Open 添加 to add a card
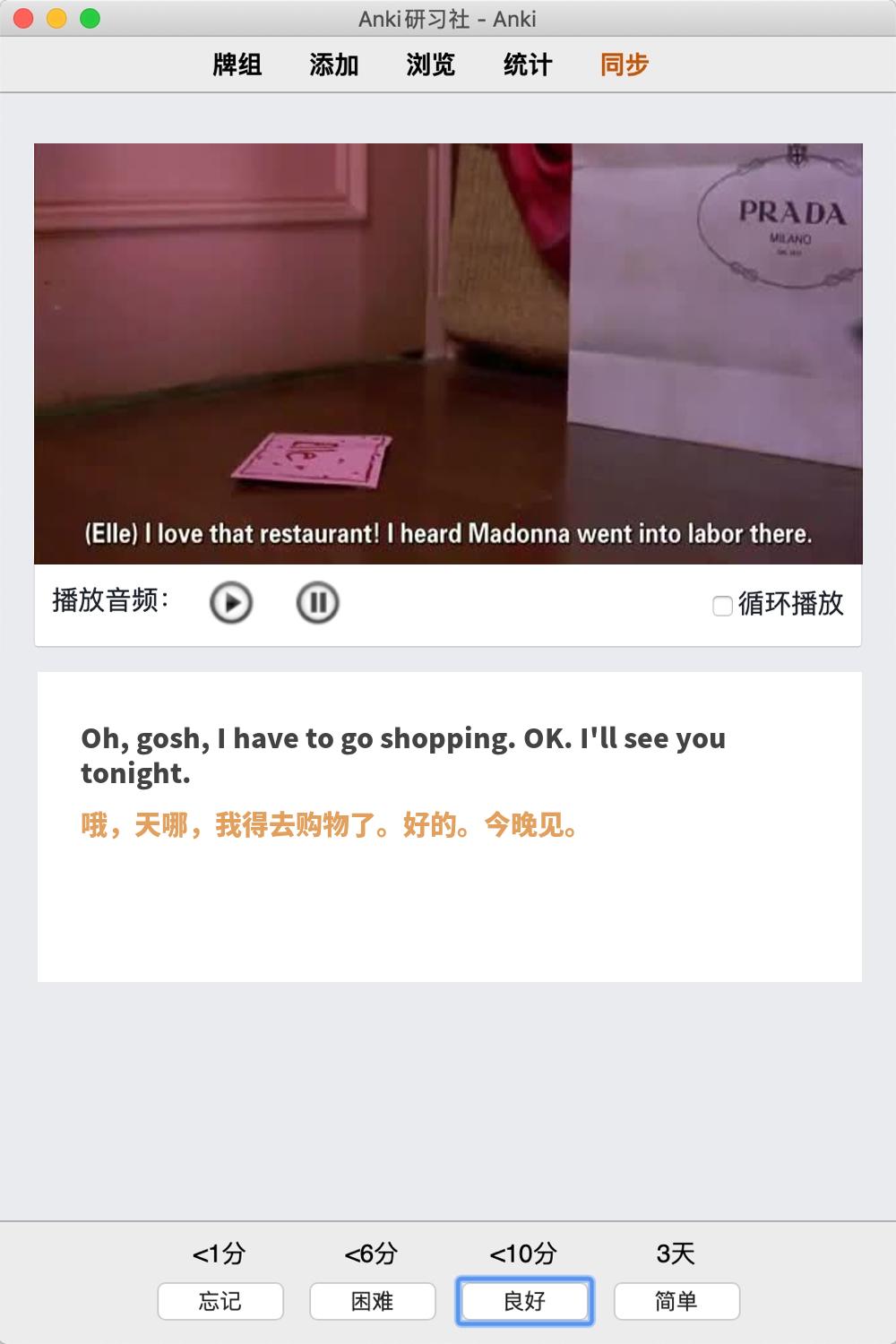The image size is (896, 1344). 334,65
